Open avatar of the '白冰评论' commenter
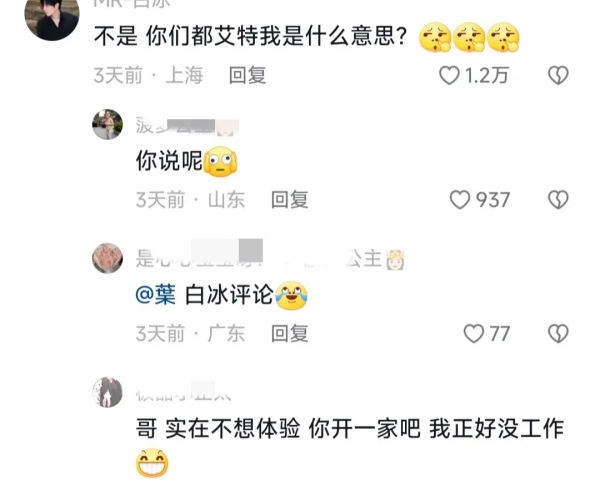Image resolution: width=600 pixels, height=486 pixels. click(x=108, y=258)
